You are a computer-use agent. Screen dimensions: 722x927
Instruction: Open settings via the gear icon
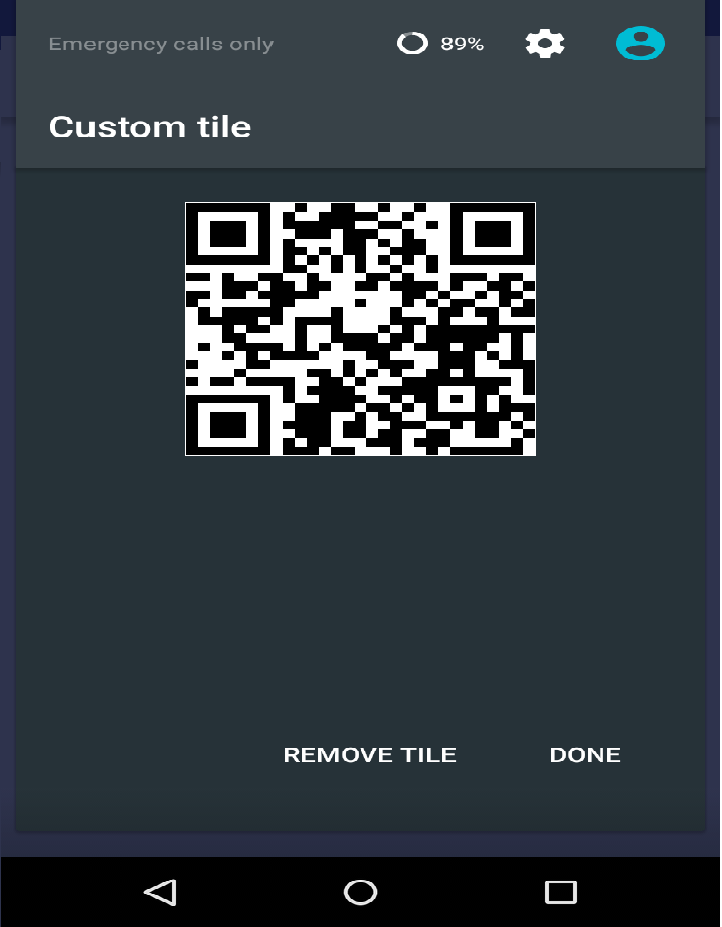coord(545,43)
